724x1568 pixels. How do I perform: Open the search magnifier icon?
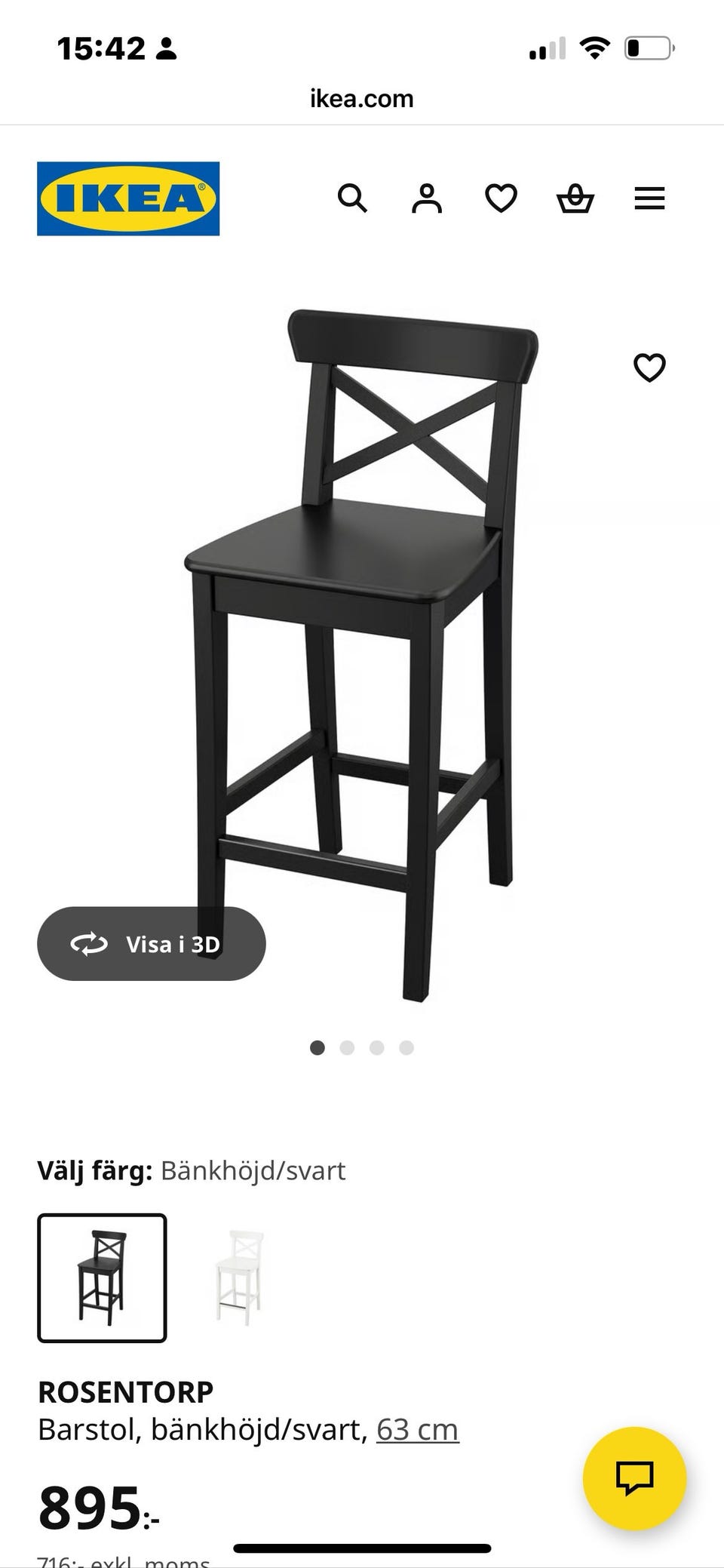(x=352, y=198)
